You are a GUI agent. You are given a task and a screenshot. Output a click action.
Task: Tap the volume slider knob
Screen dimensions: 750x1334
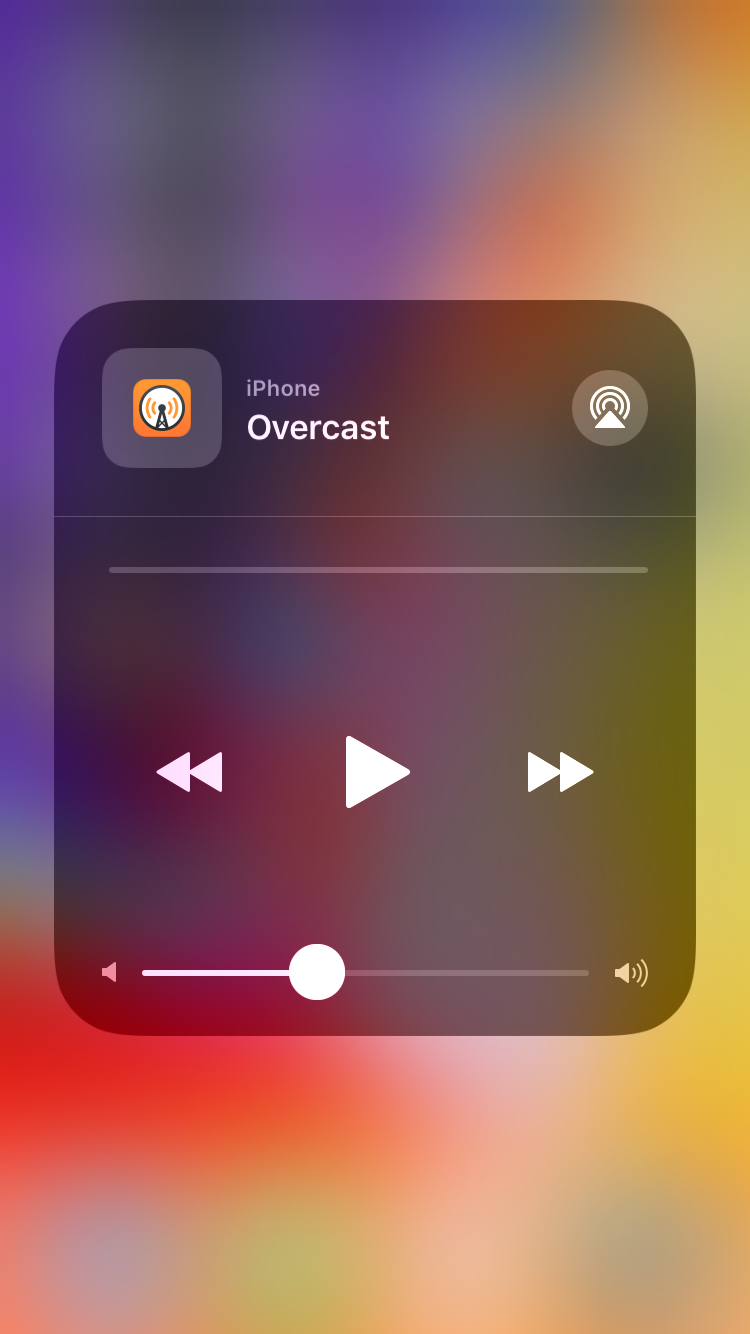pyautogui.click(x=317, y=972)
